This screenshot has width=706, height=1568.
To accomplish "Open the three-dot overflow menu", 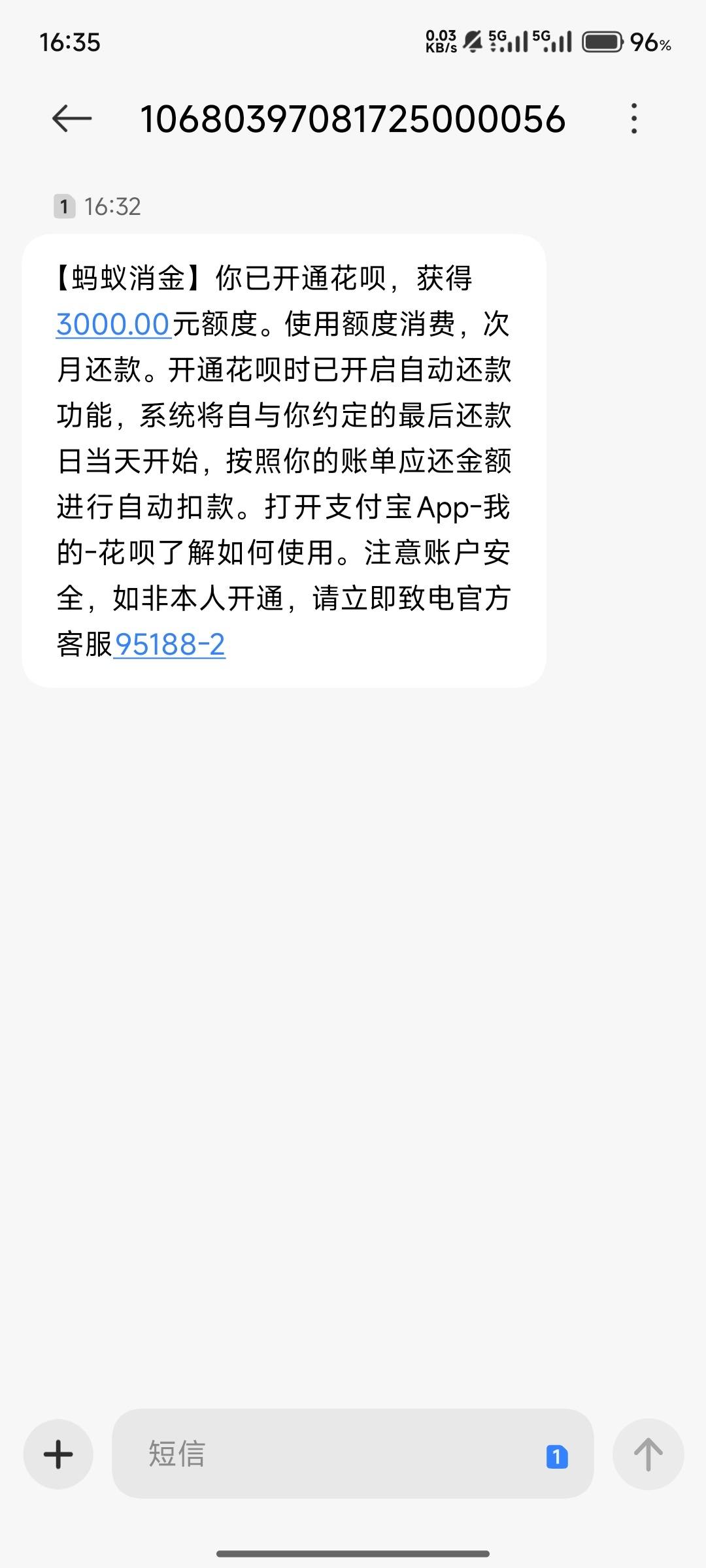I will [633, 119].
